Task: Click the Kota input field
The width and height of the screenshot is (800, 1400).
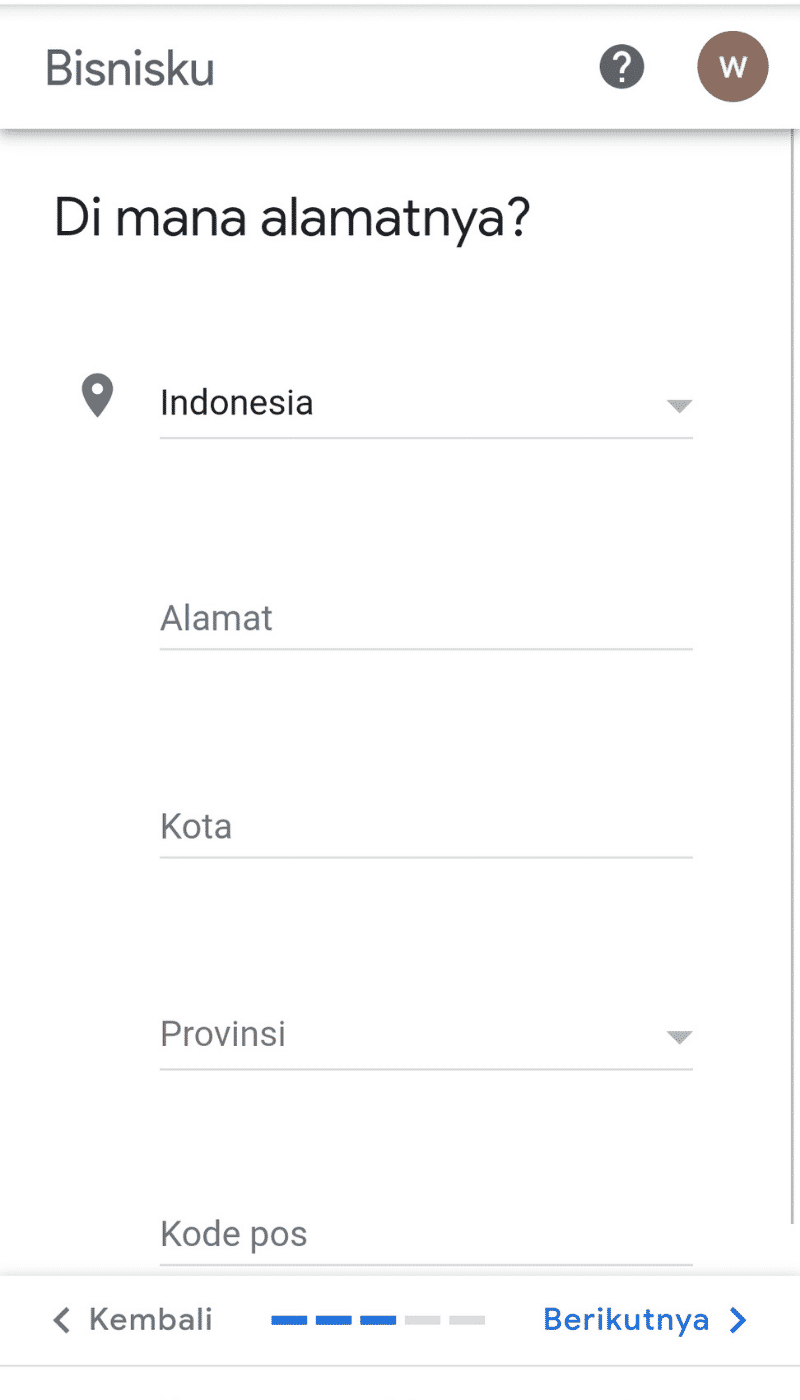Action: tap(426, 828)
